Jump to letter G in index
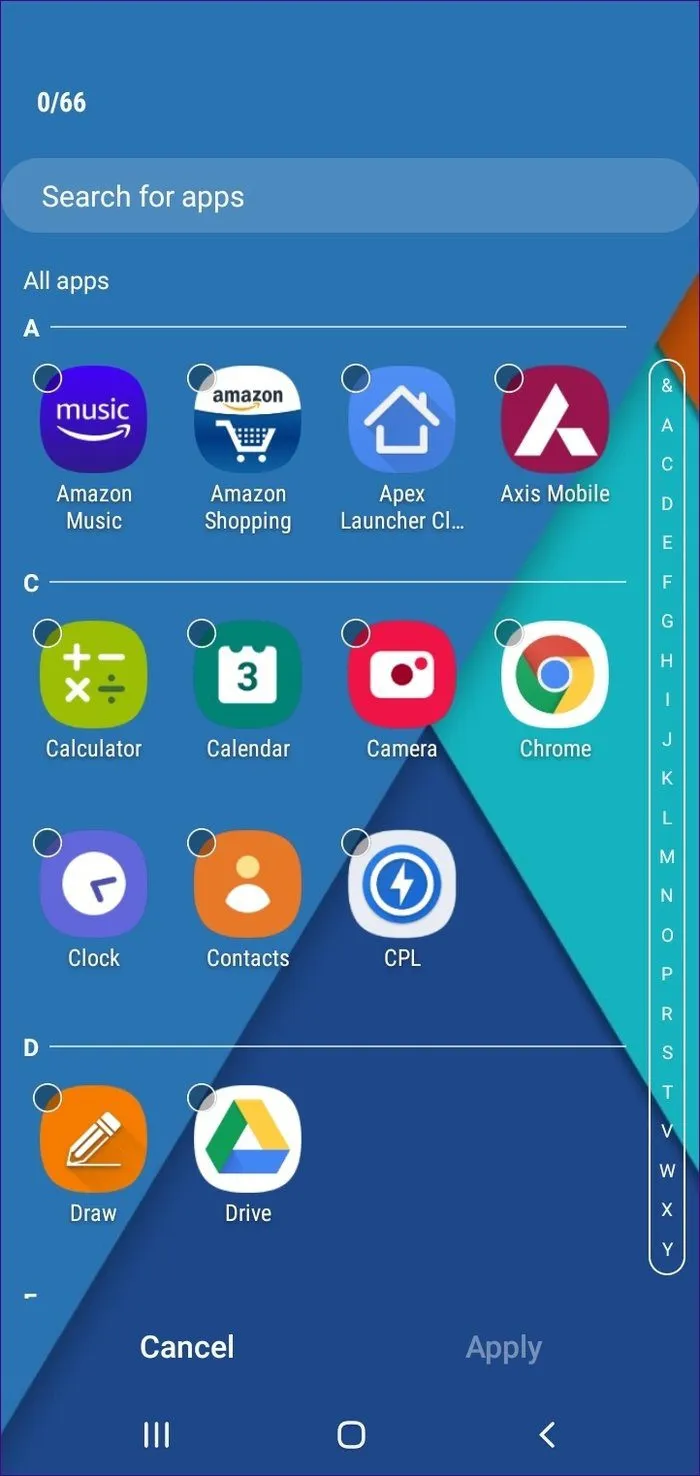The image size is (700, 1476). 667,621
